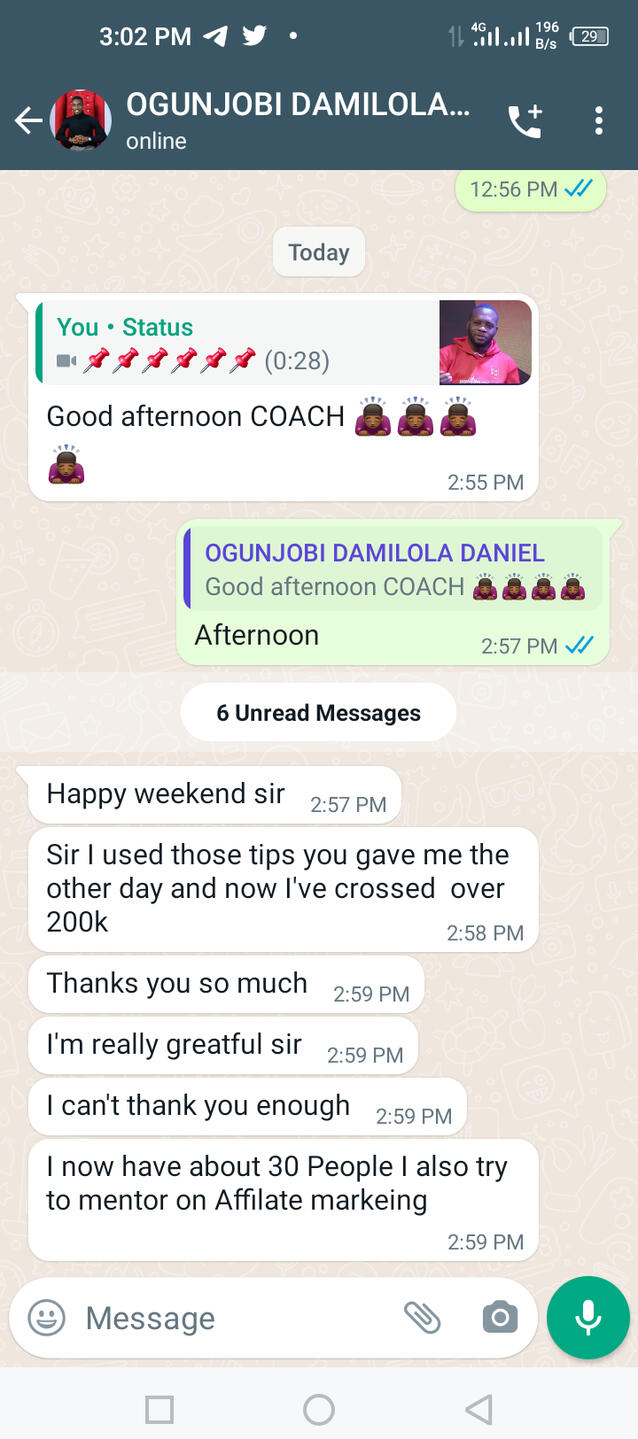Go back from the chat
Viewport: 638px width, 1439px height.
point(28,121)
